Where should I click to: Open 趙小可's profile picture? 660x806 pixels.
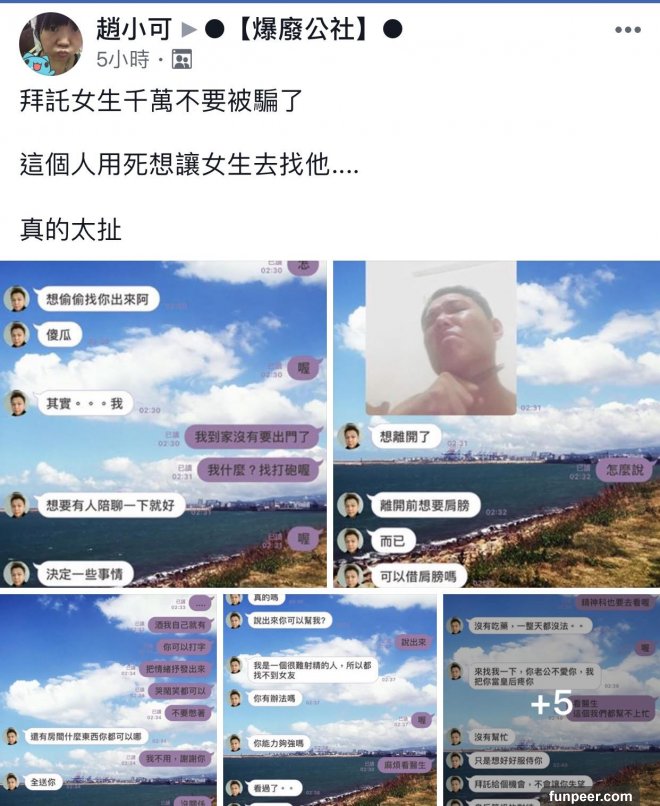(x=49, y=43)
